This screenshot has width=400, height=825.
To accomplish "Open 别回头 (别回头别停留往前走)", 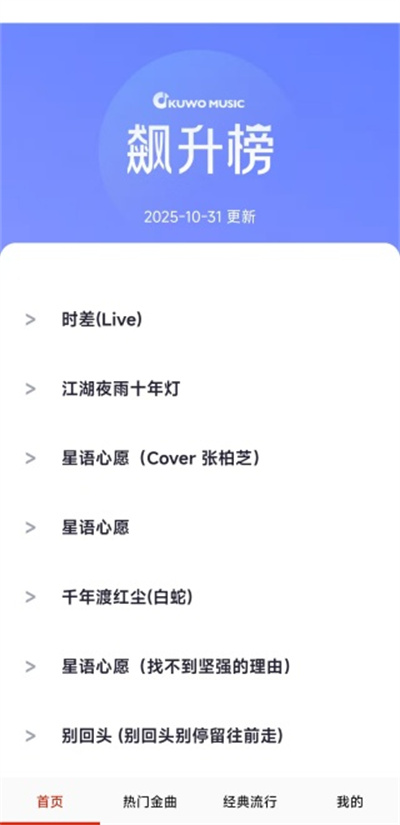I will point(200,736).
